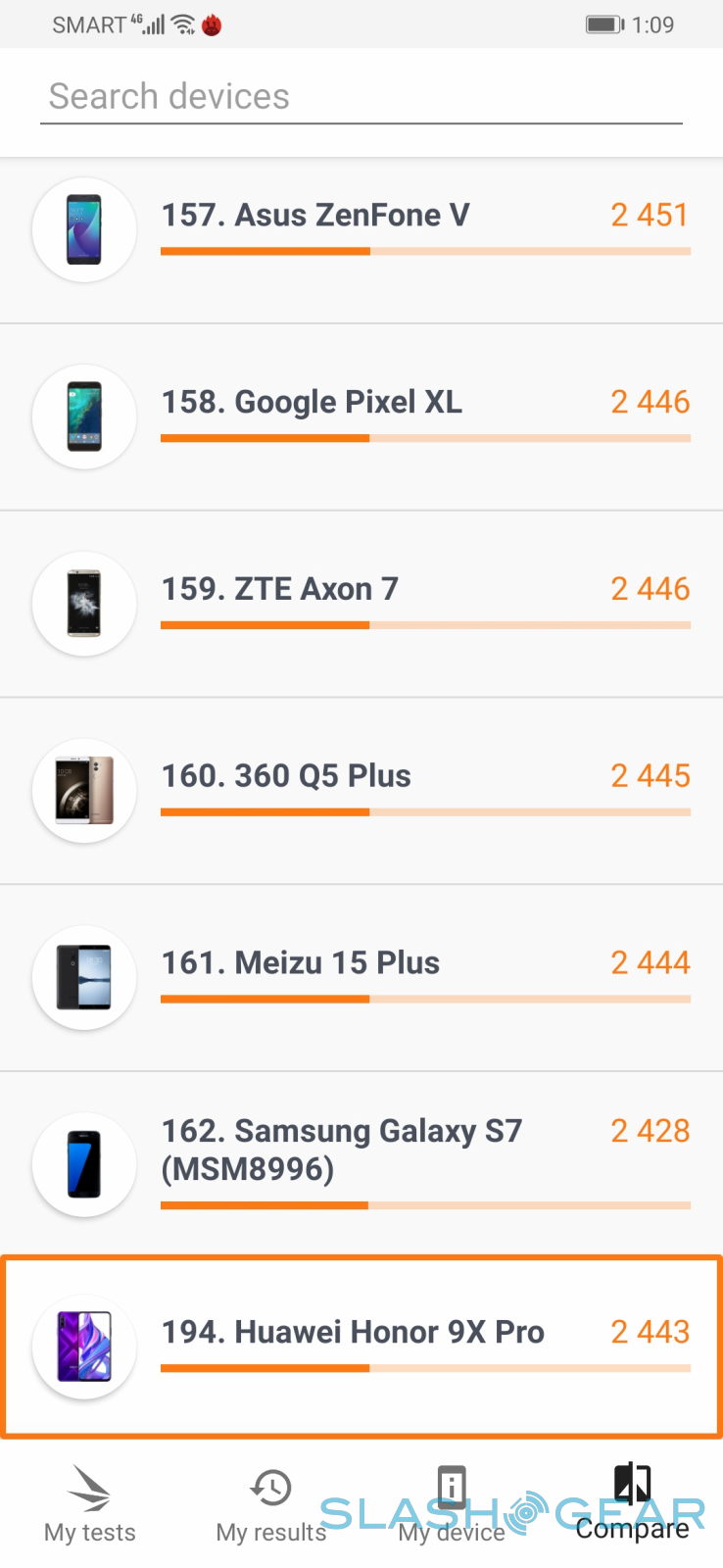
Task: Go to the My results tab
Action: [270, 1505]
